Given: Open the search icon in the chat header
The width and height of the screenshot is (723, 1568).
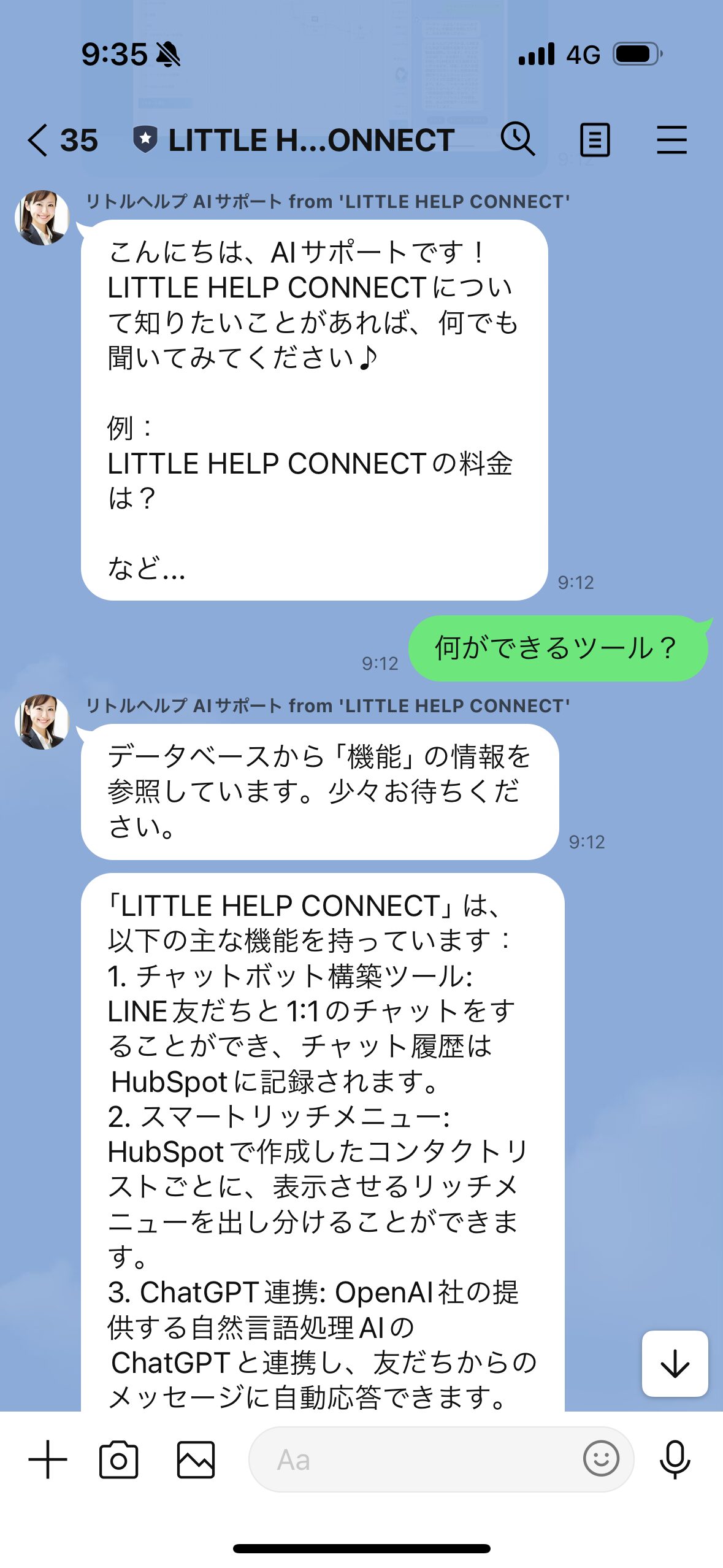Looking at the screenshot, I should coord(518,140).
